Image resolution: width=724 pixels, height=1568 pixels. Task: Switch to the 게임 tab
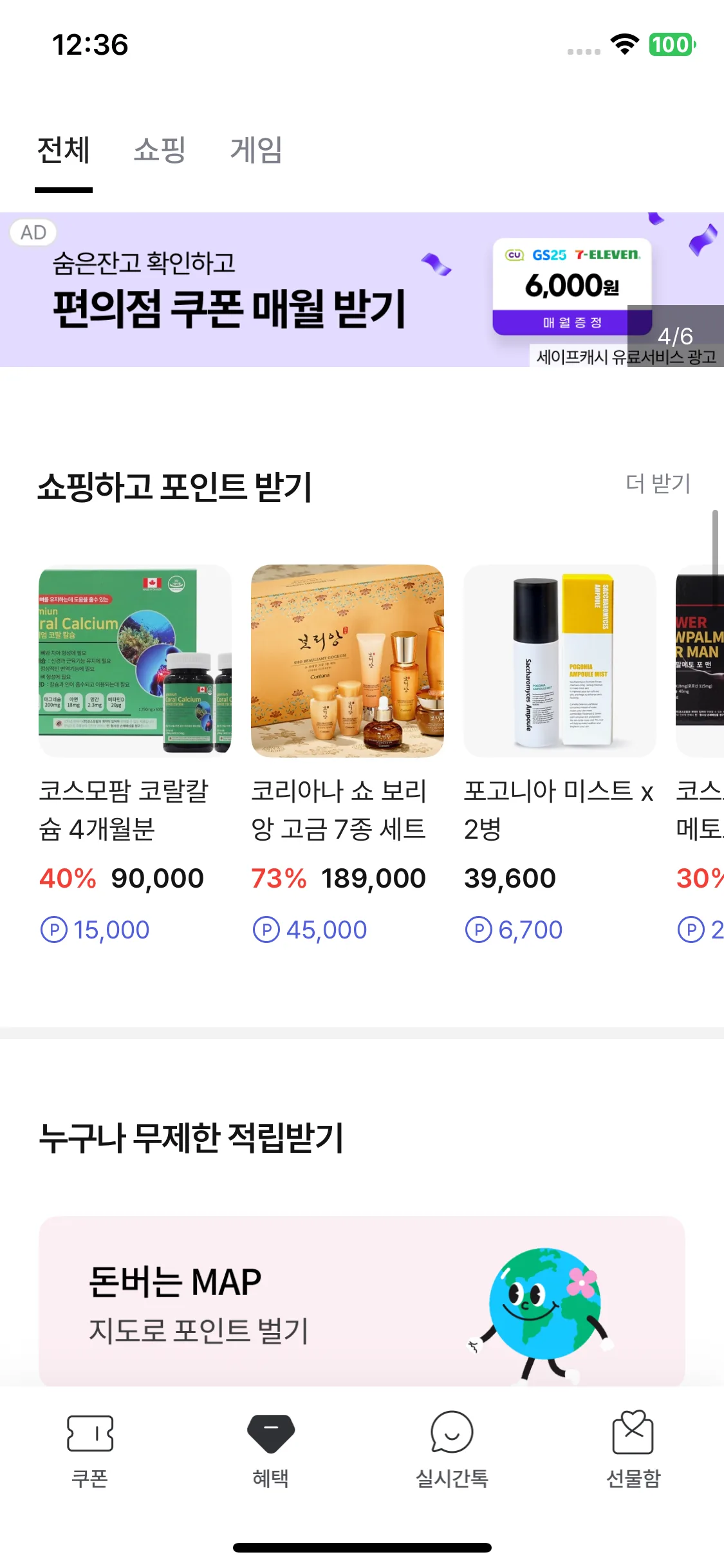pos(256,150)
